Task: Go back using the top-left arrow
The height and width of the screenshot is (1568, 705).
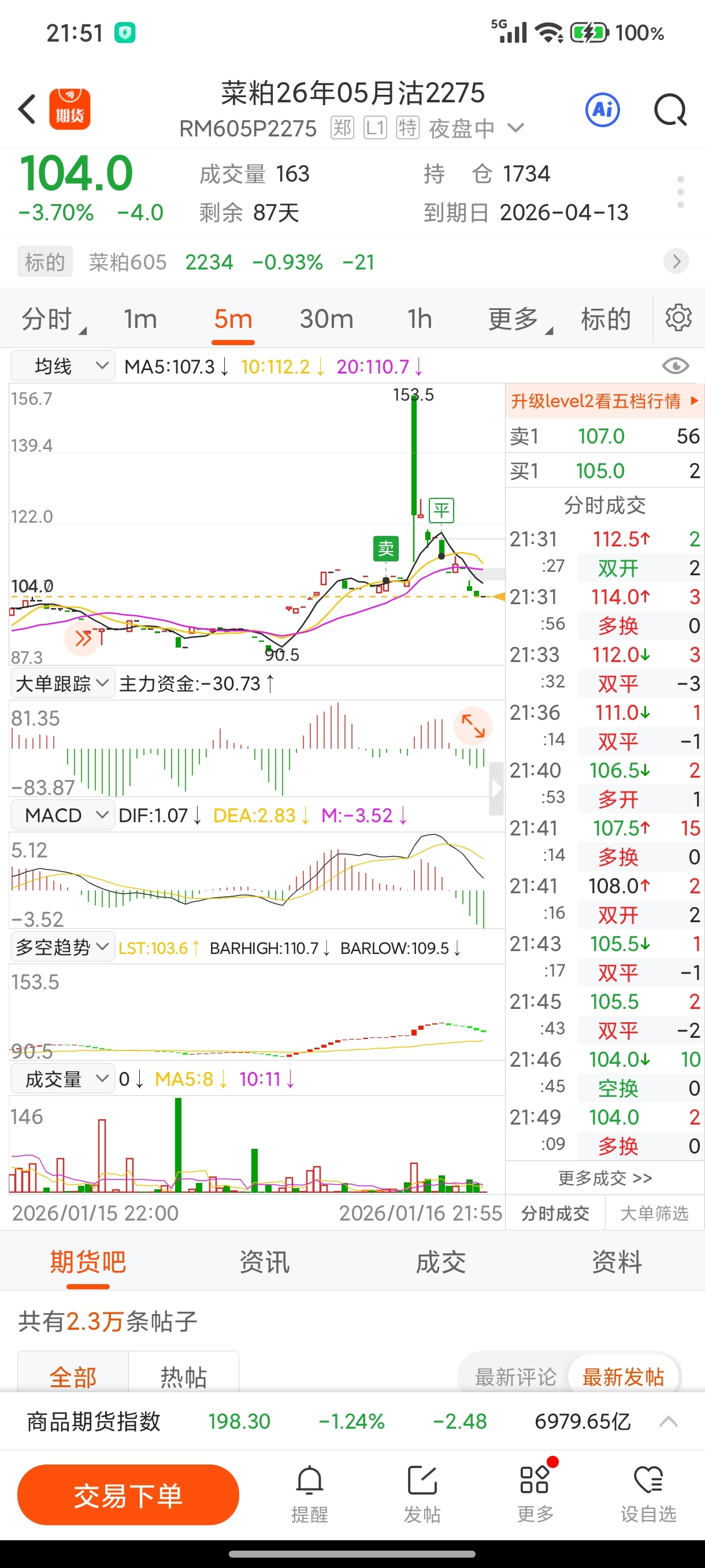Action: point(27,110)
